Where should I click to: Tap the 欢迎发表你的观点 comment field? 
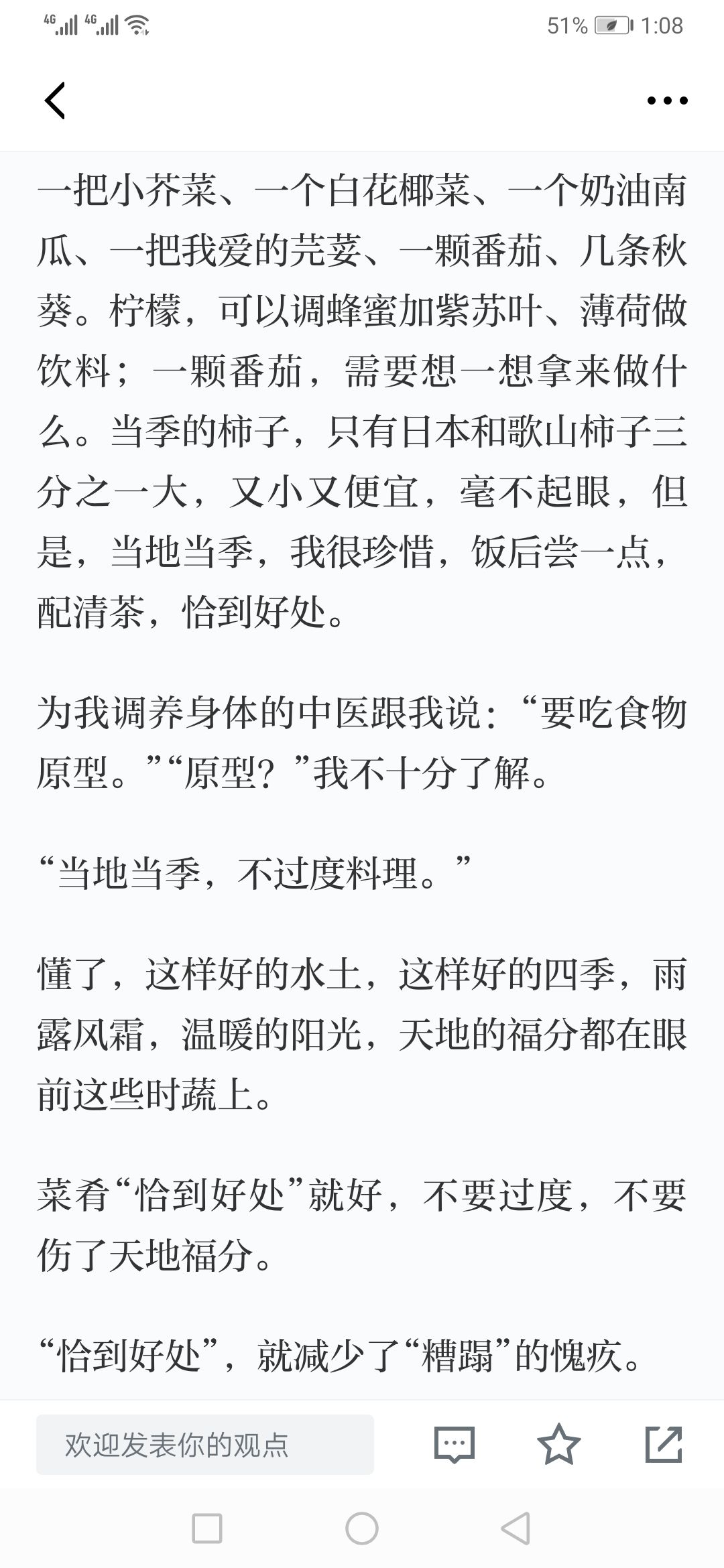tap(205, 1444)
